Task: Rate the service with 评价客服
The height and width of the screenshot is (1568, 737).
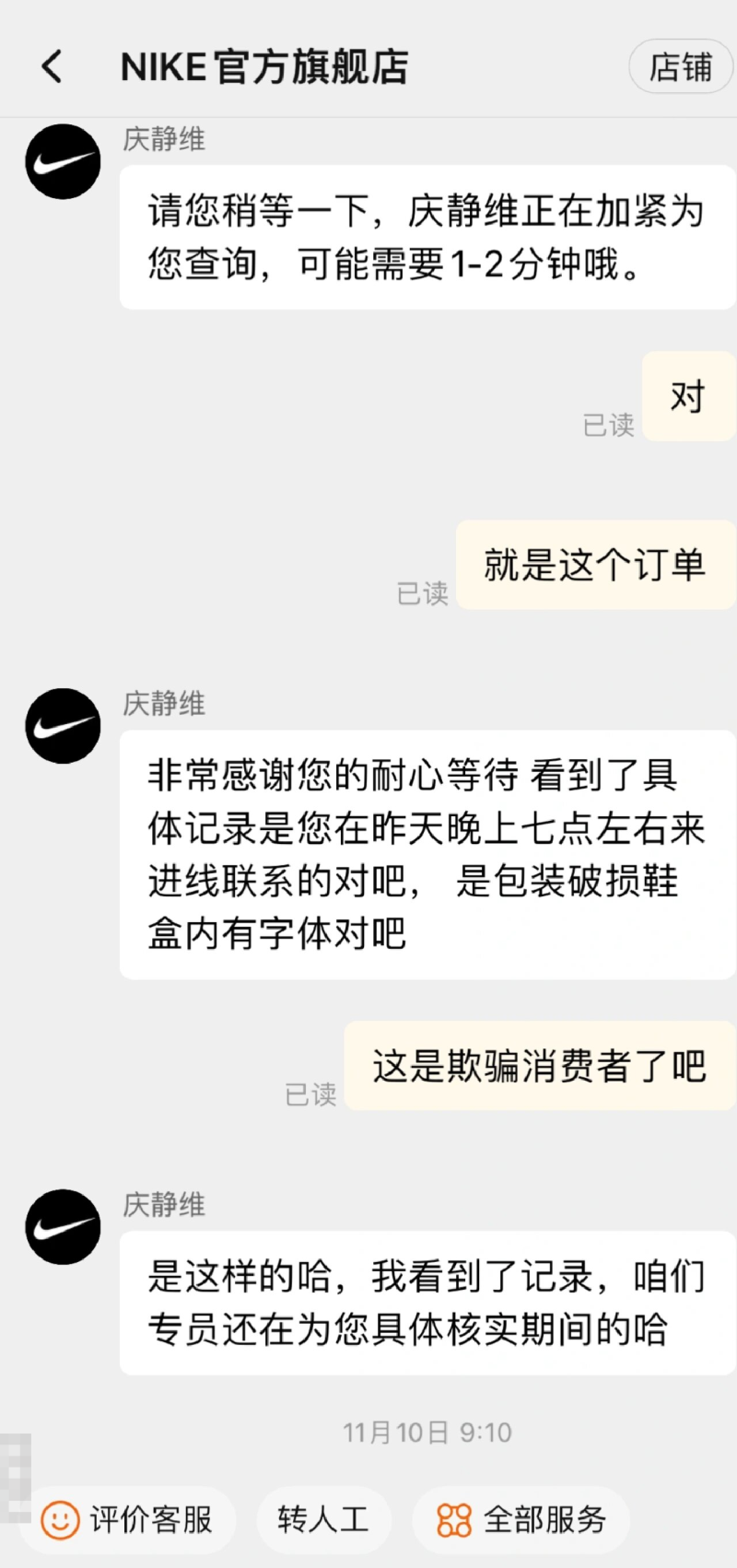Action: (x=129, y=1519)
